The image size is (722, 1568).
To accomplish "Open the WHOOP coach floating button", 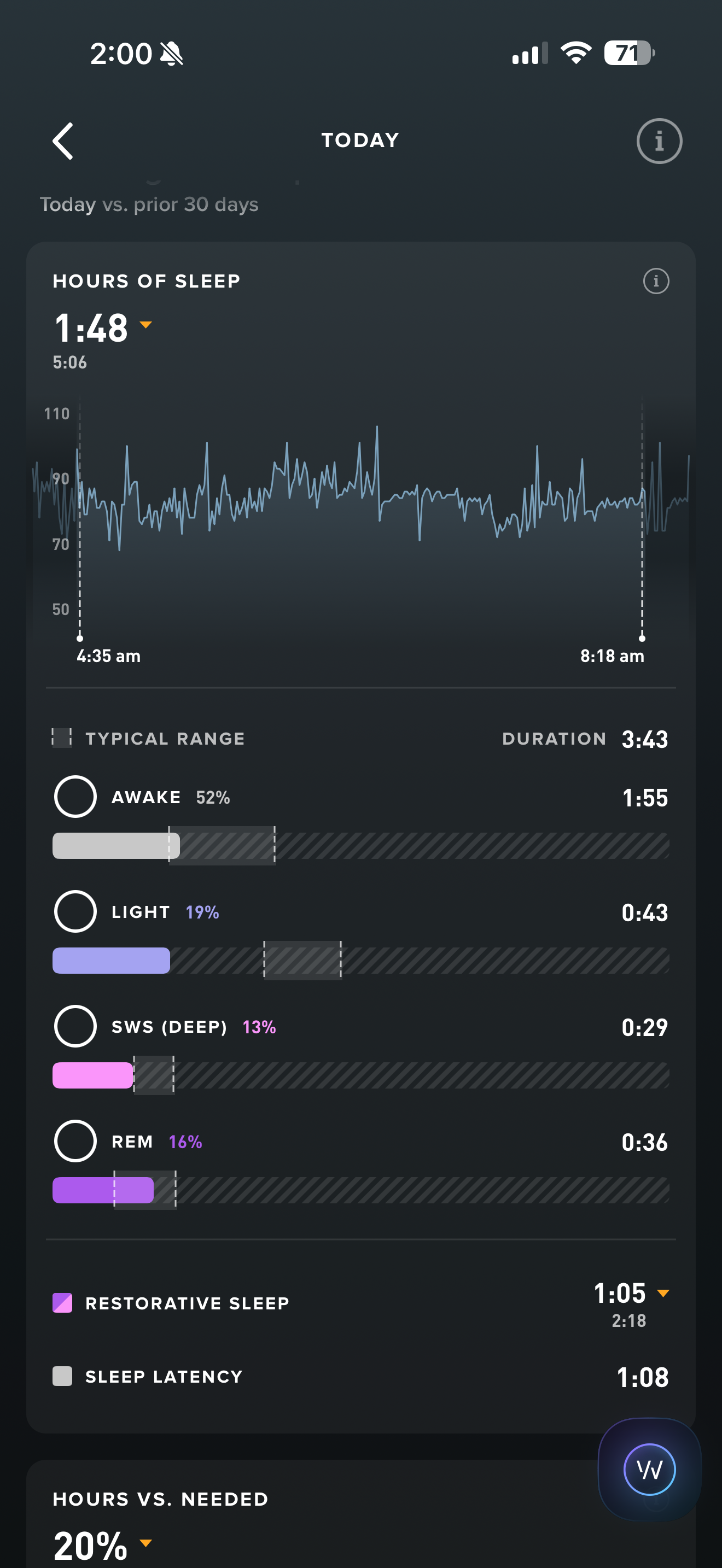I will 650,1470.
